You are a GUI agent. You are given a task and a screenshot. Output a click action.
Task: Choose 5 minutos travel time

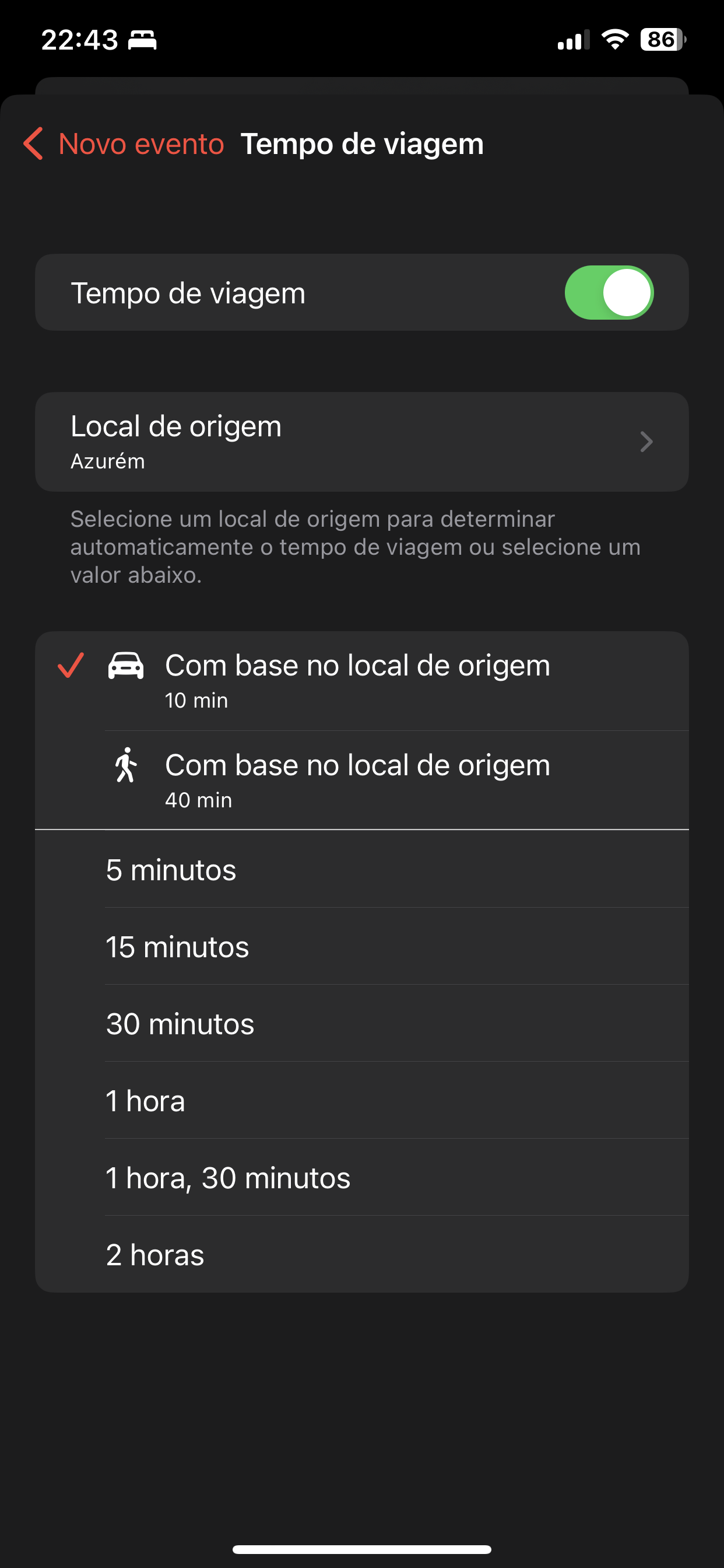click(361, 869)
